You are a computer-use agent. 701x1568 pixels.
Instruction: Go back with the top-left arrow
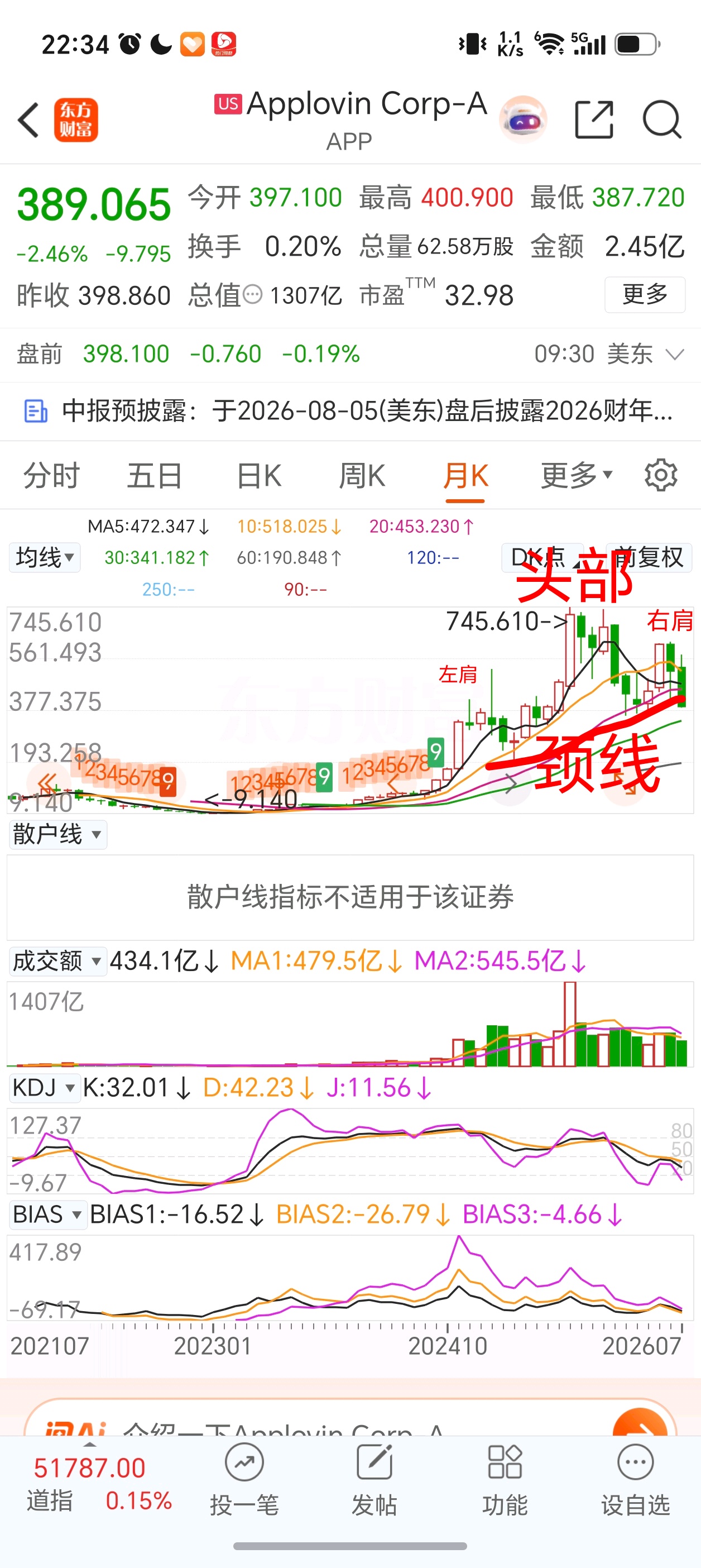[29, 120]
